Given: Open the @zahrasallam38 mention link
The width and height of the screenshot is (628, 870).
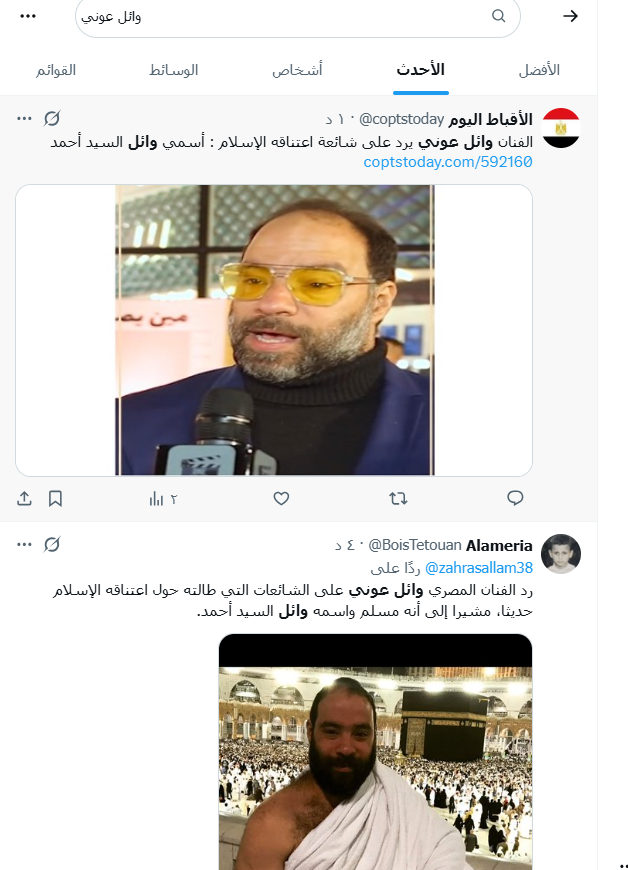Looking at the screenshot, I should (478, 568).
